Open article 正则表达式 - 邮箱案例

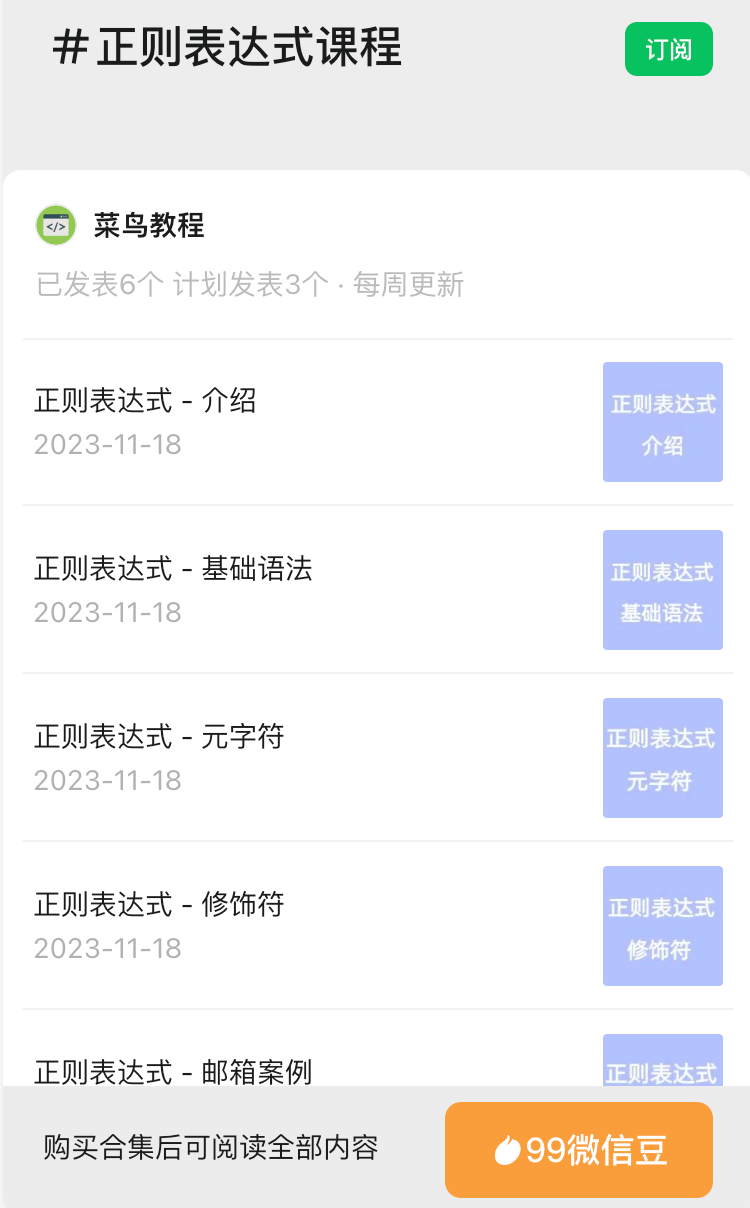[x=377, y=1050]
